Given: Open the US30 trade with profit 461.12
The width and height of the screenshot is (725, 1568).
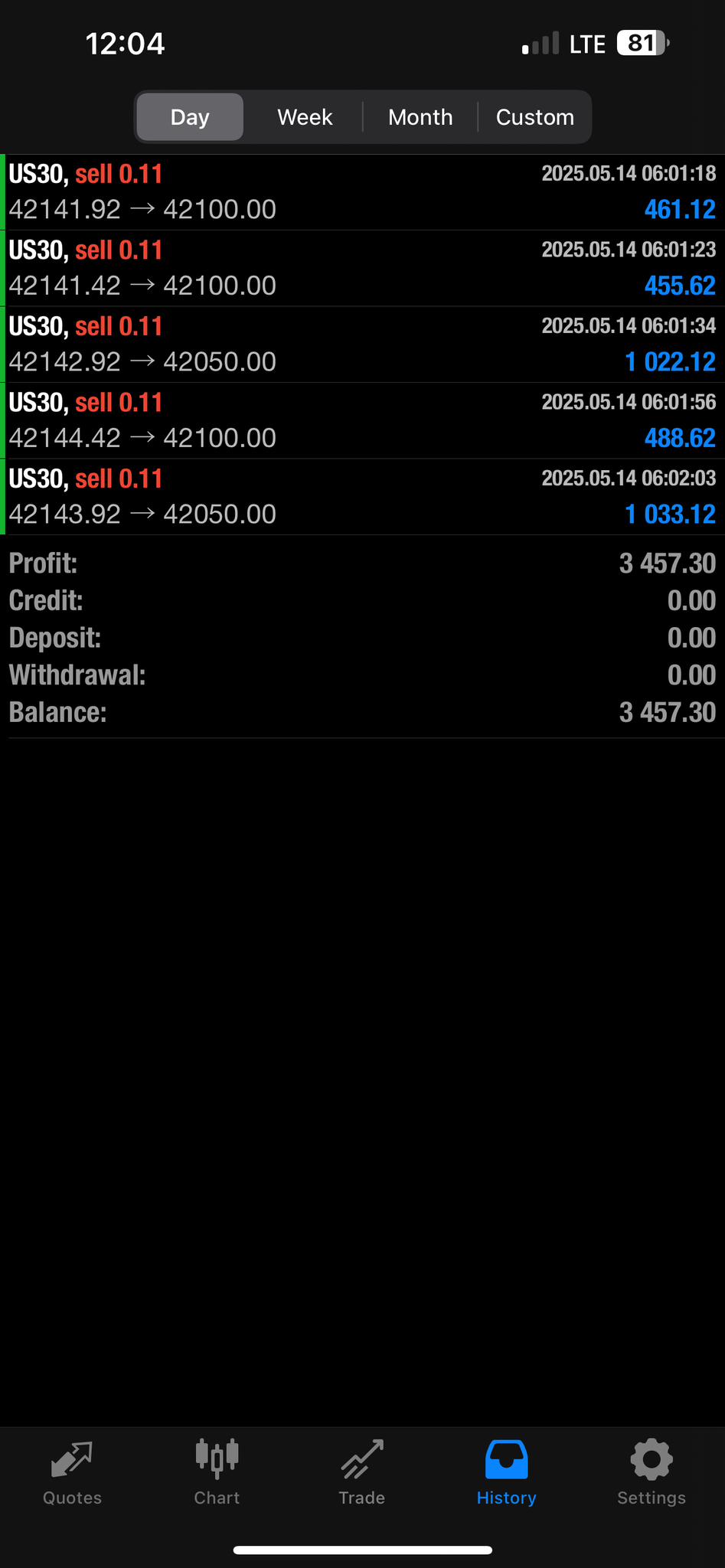Looking at the screenshot, I should point(362,192).
